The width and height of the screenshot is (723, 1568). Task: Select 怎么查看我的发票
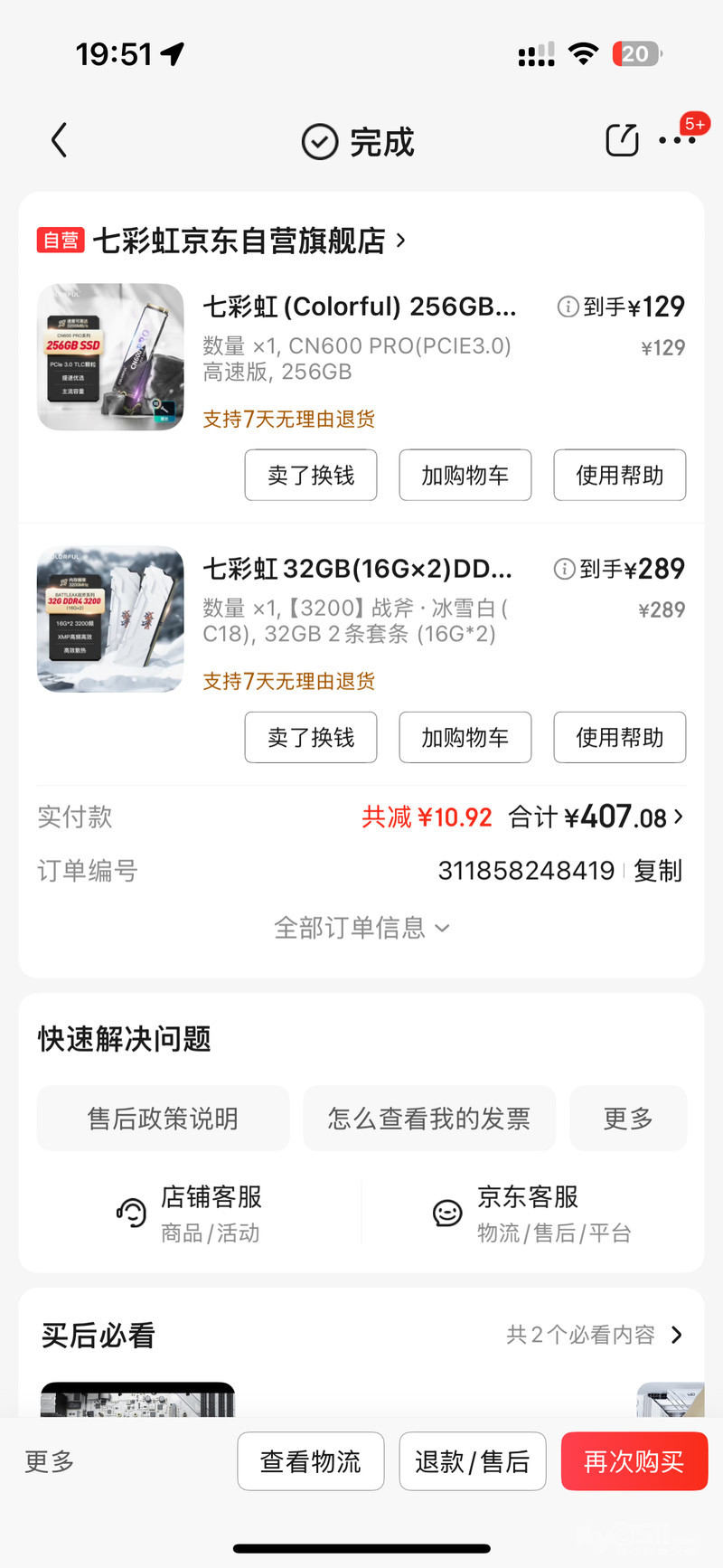(x=429, y=1119)
